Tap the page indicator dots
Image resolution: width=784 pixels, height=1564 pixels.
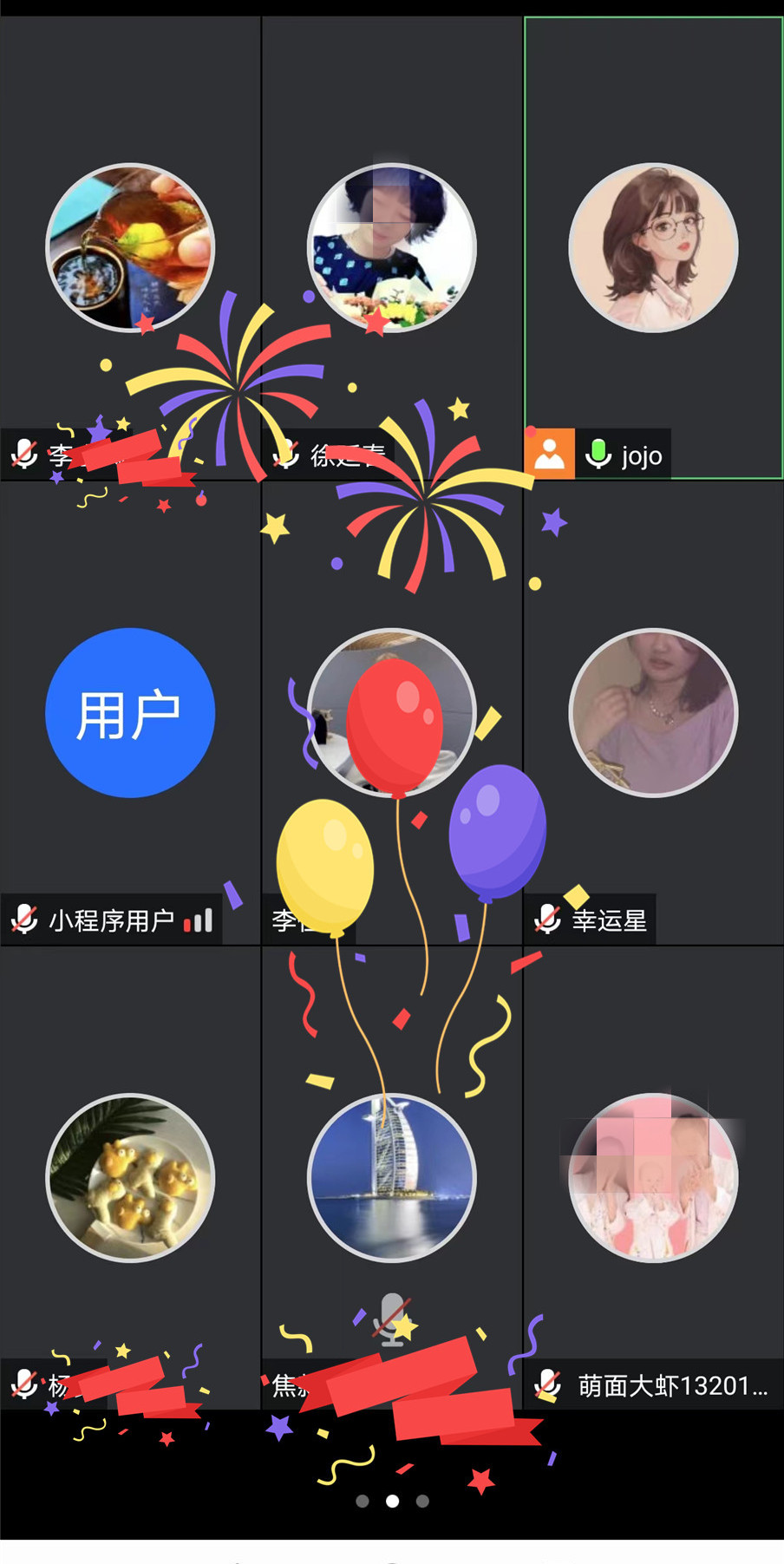392,1501
